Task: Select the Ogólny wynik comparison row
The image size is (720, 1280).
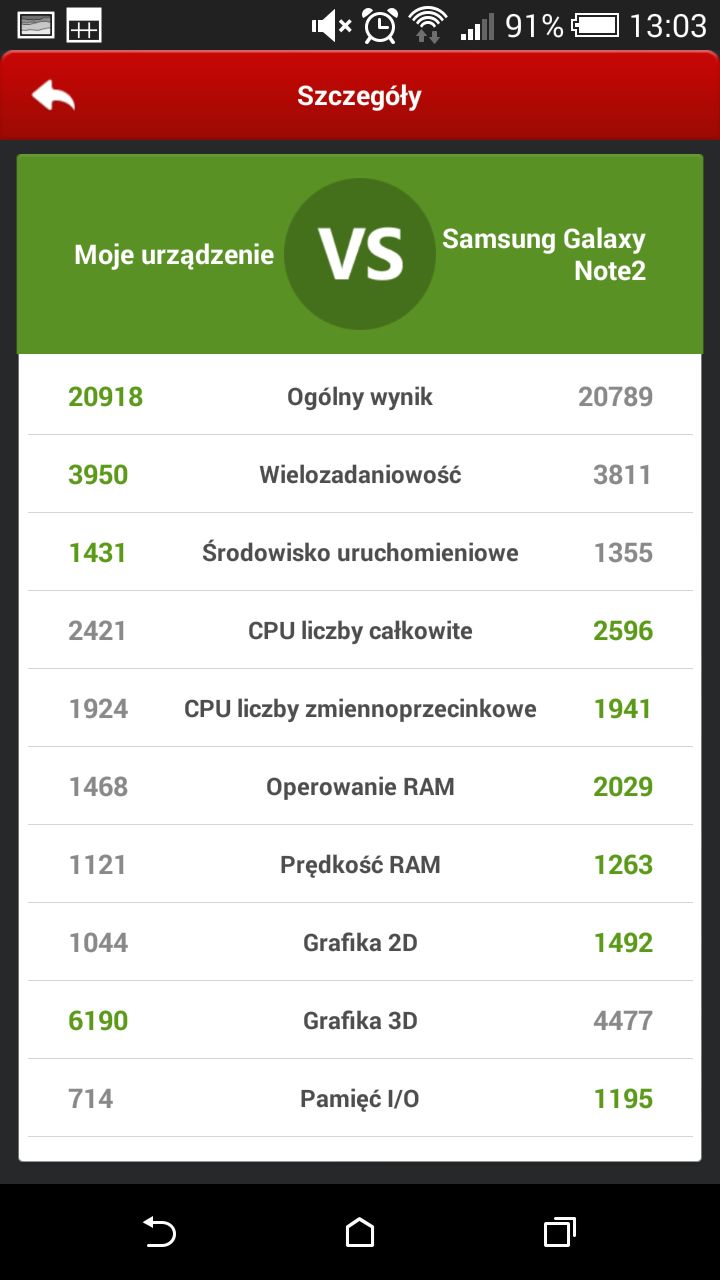Action: pos(360,396)
